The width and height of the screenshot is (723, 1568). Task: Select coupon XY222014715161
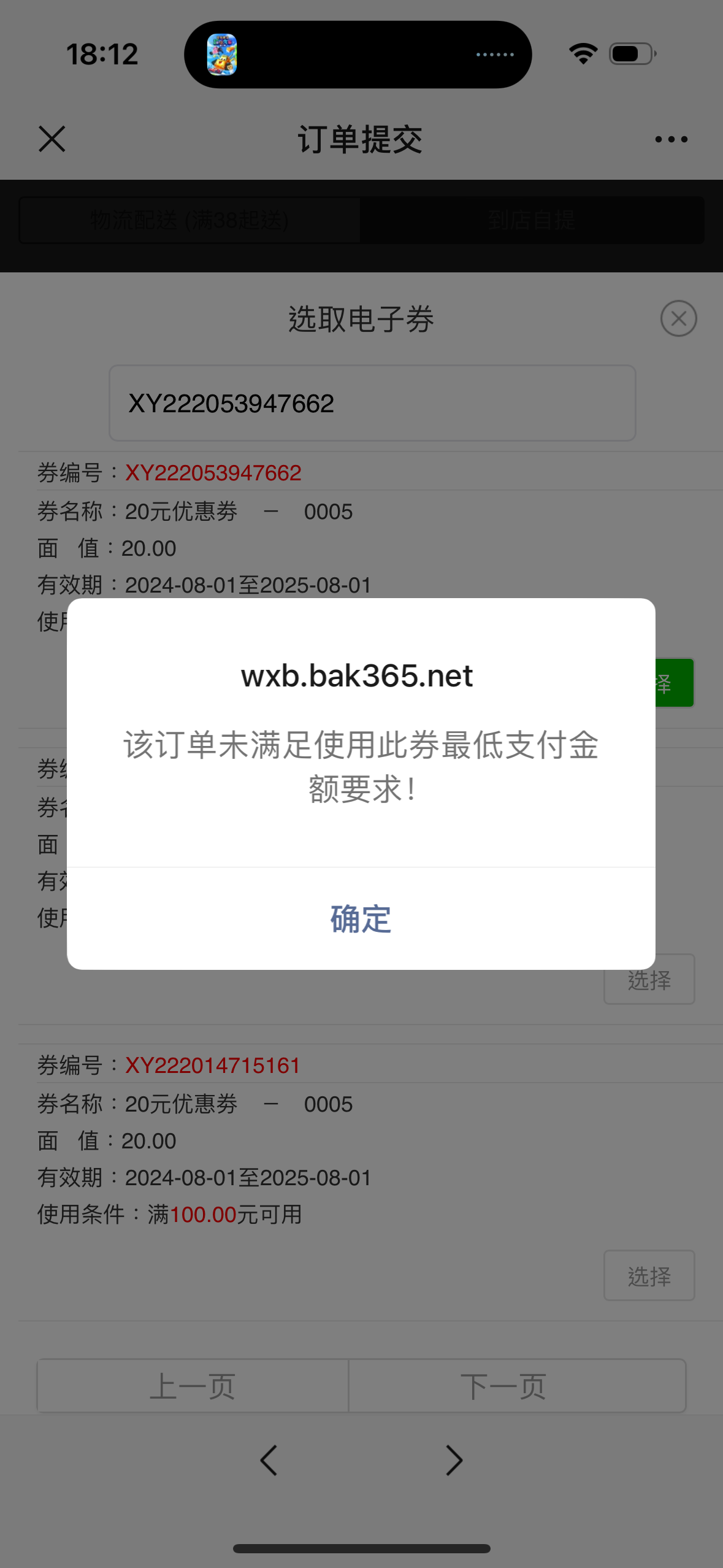(x=649, y=1275)
